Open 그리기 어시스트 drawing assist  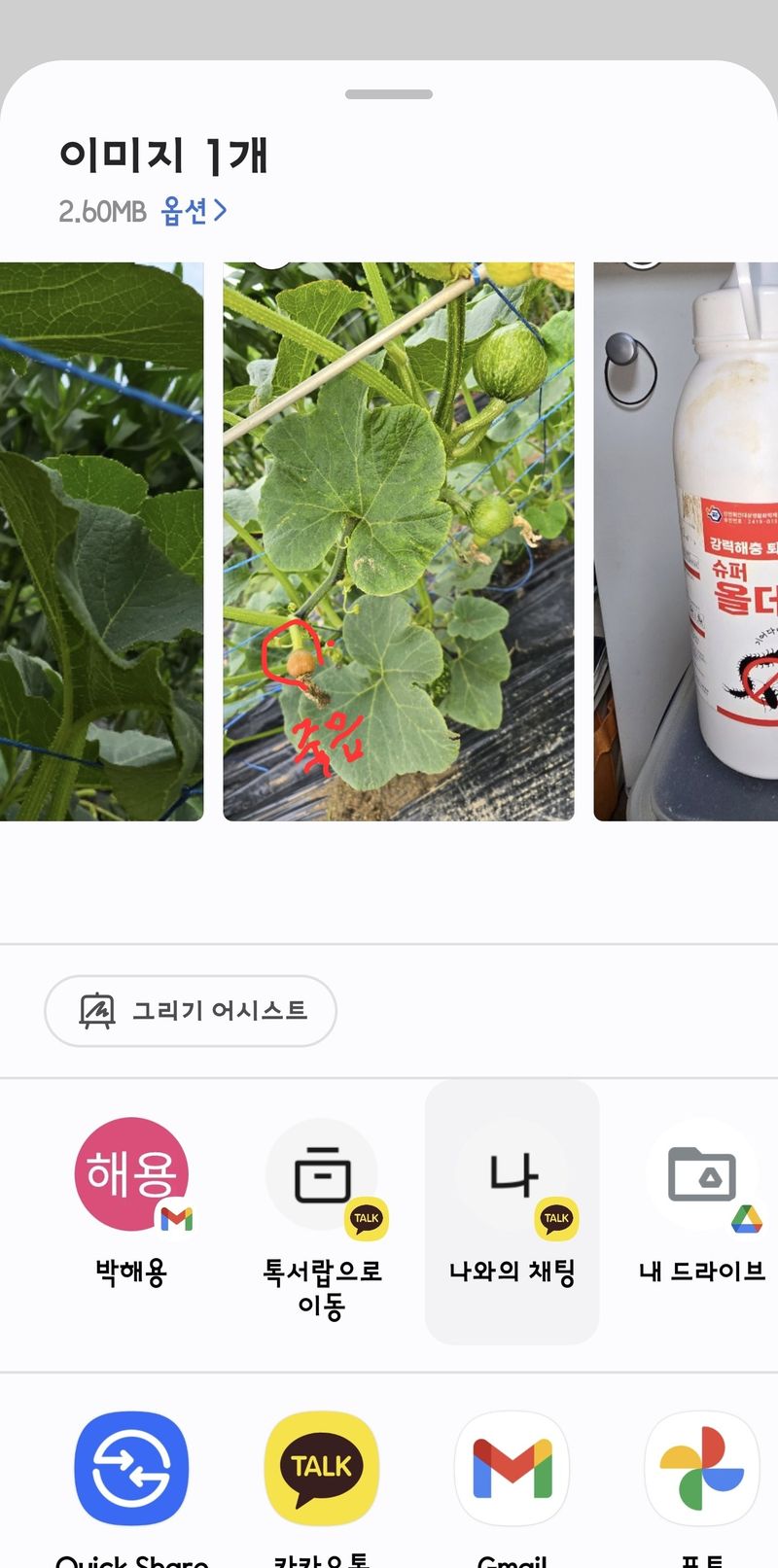click(x=191, y=1011)
